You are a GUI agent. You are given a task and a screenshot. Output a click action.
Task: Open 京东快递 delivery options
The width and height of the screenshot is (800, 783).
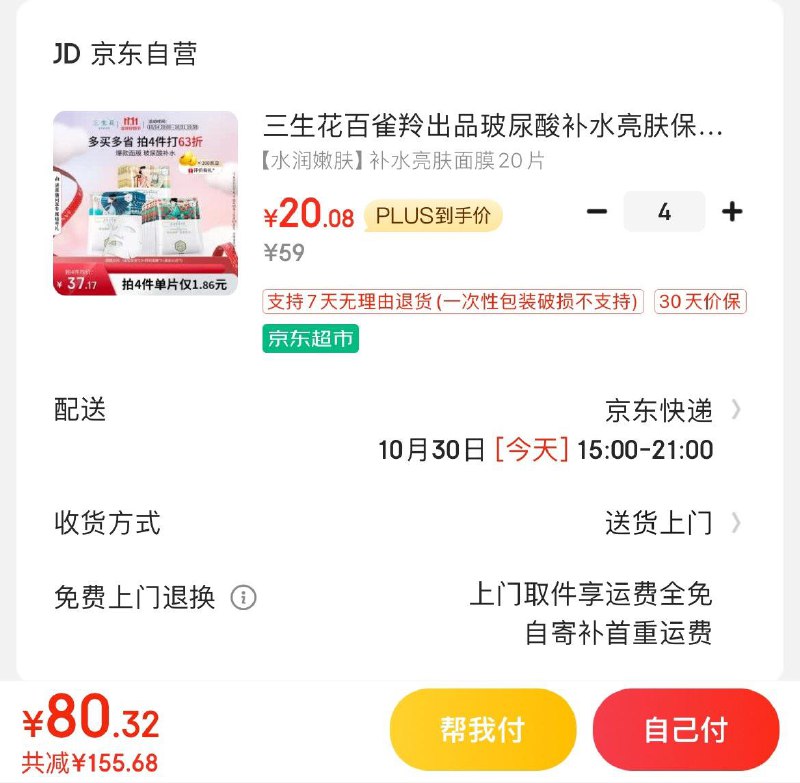(672, 410)
